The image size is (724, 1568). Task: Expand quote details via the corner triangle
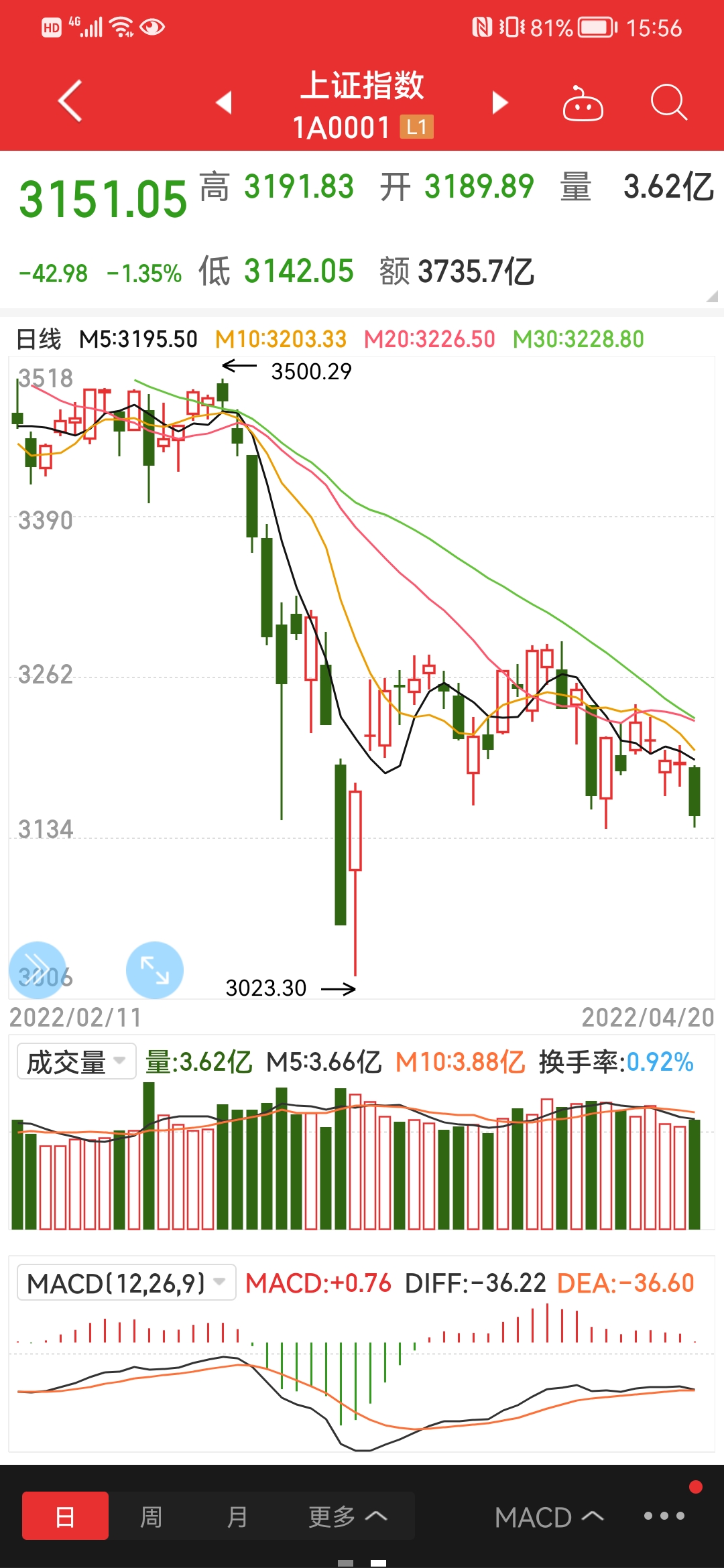coord(712,296)
